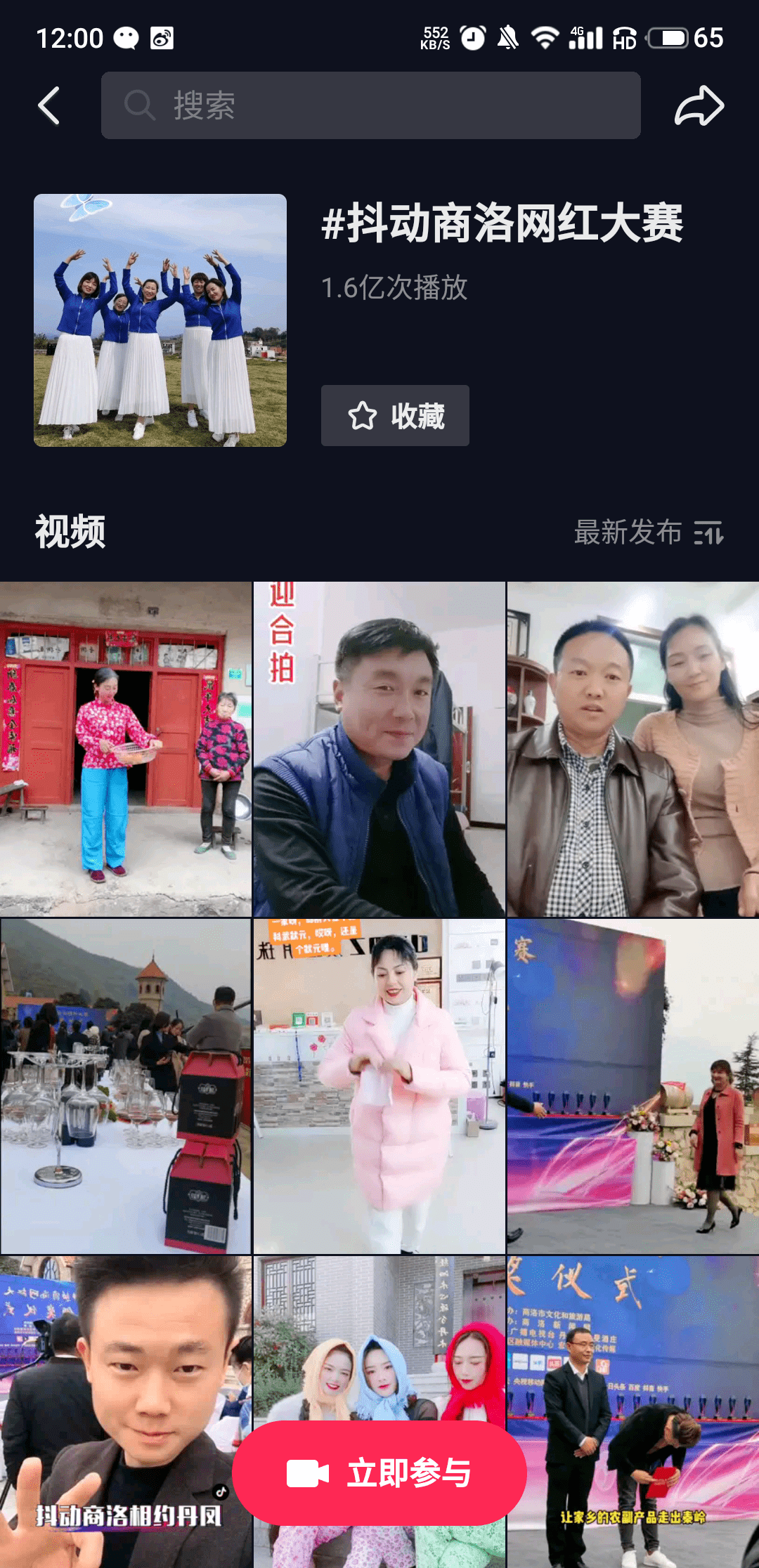Toggle favorite status with 收藏 button
759x1568 pixels.
[x=395, y=415]
